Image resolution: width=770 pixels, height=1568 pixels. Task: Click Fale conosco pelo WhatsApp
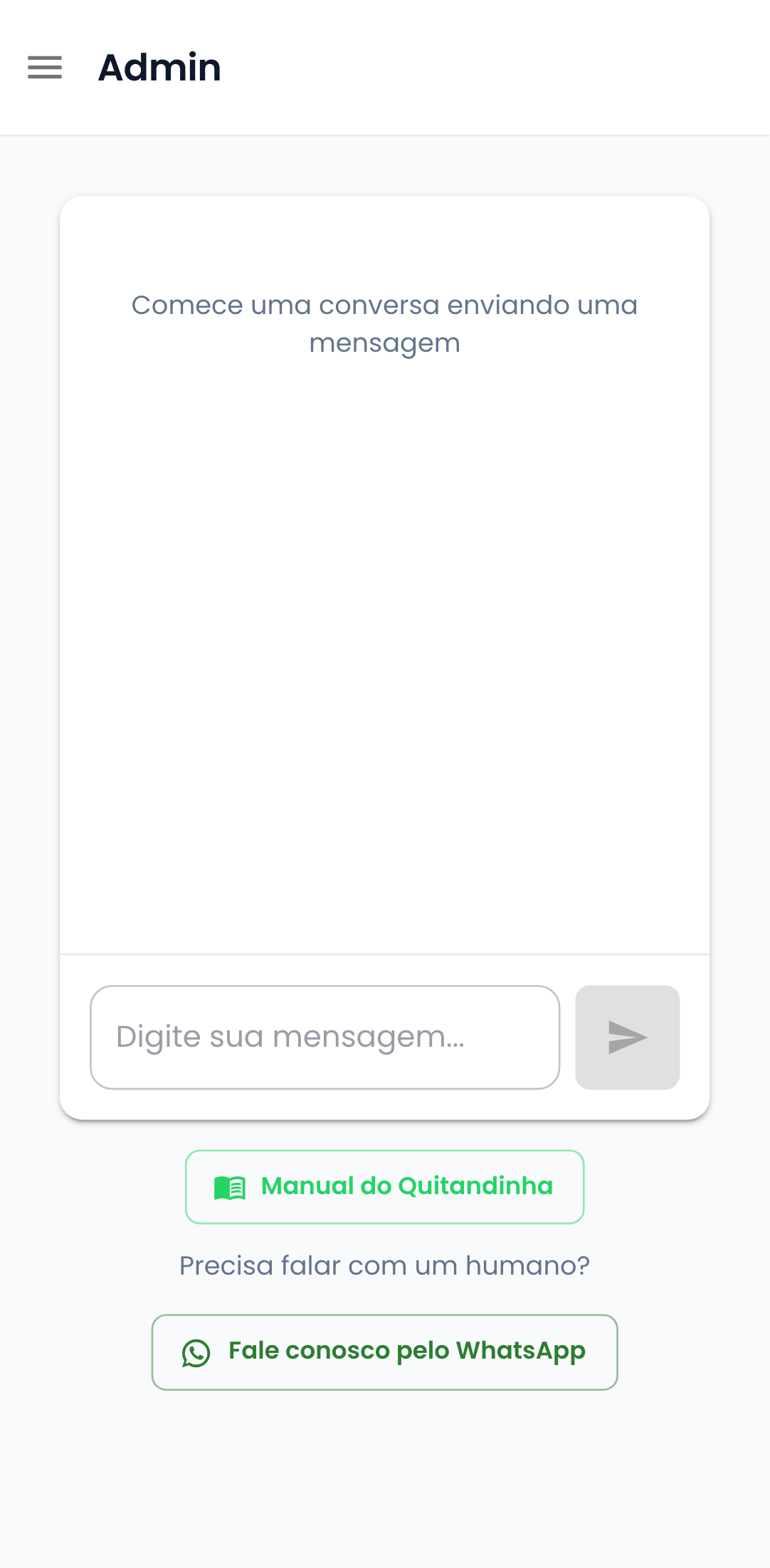coord(384,1350)
